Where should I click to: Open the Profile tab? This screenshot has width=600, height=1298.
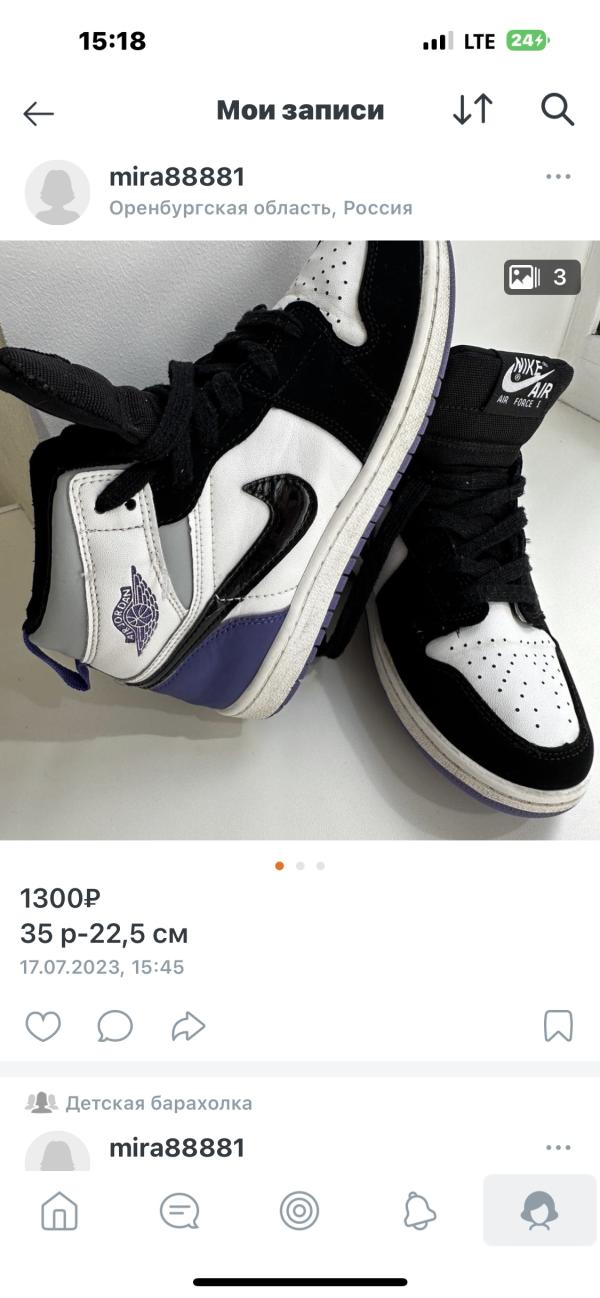[x=540, y=1212]
